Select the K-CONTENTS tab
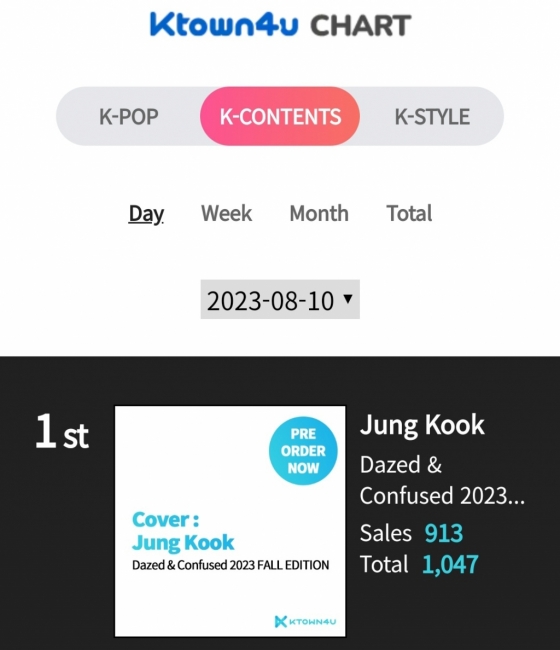 click(x=280, y=116)
